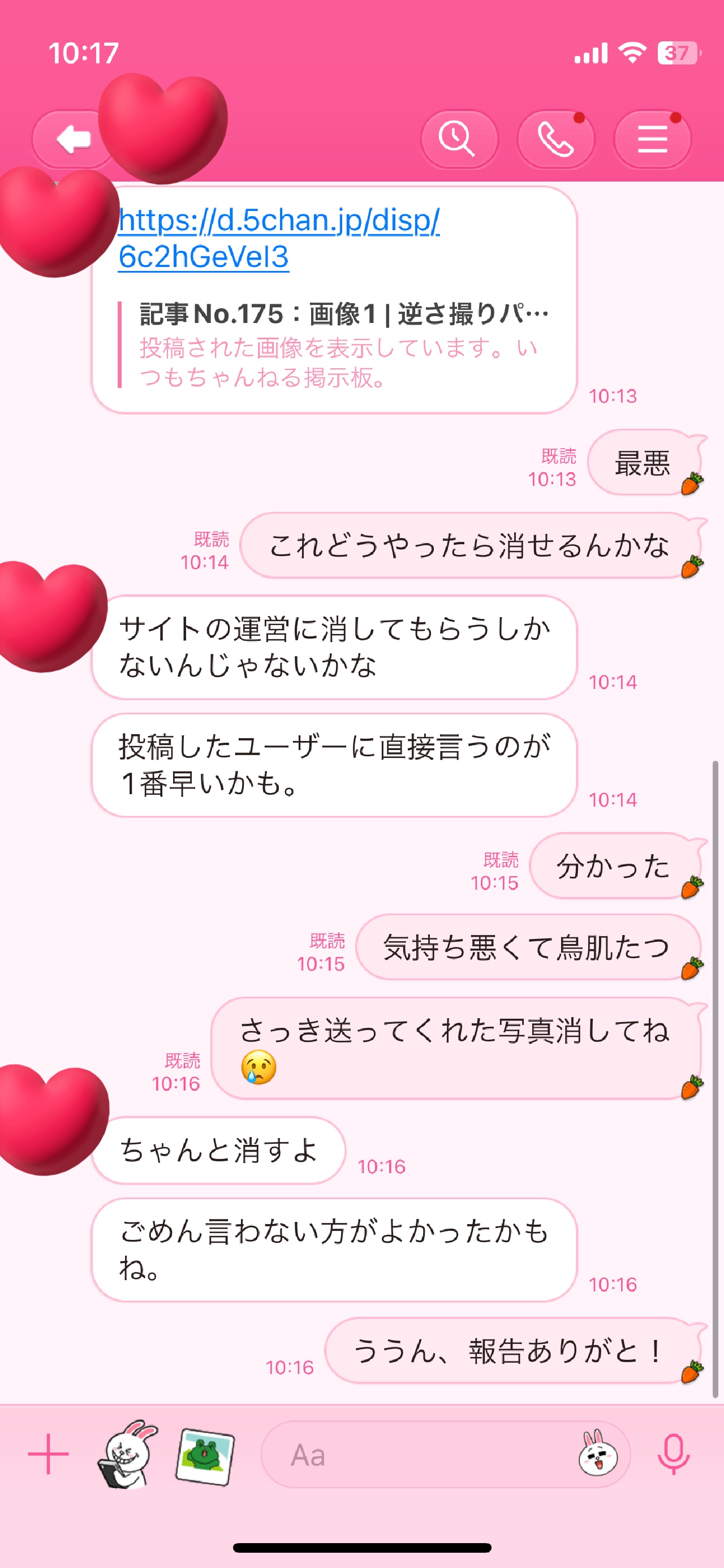Tap the cellular signal bars icon
This screenshot has height=1568, width=724.
click(592, 54)
